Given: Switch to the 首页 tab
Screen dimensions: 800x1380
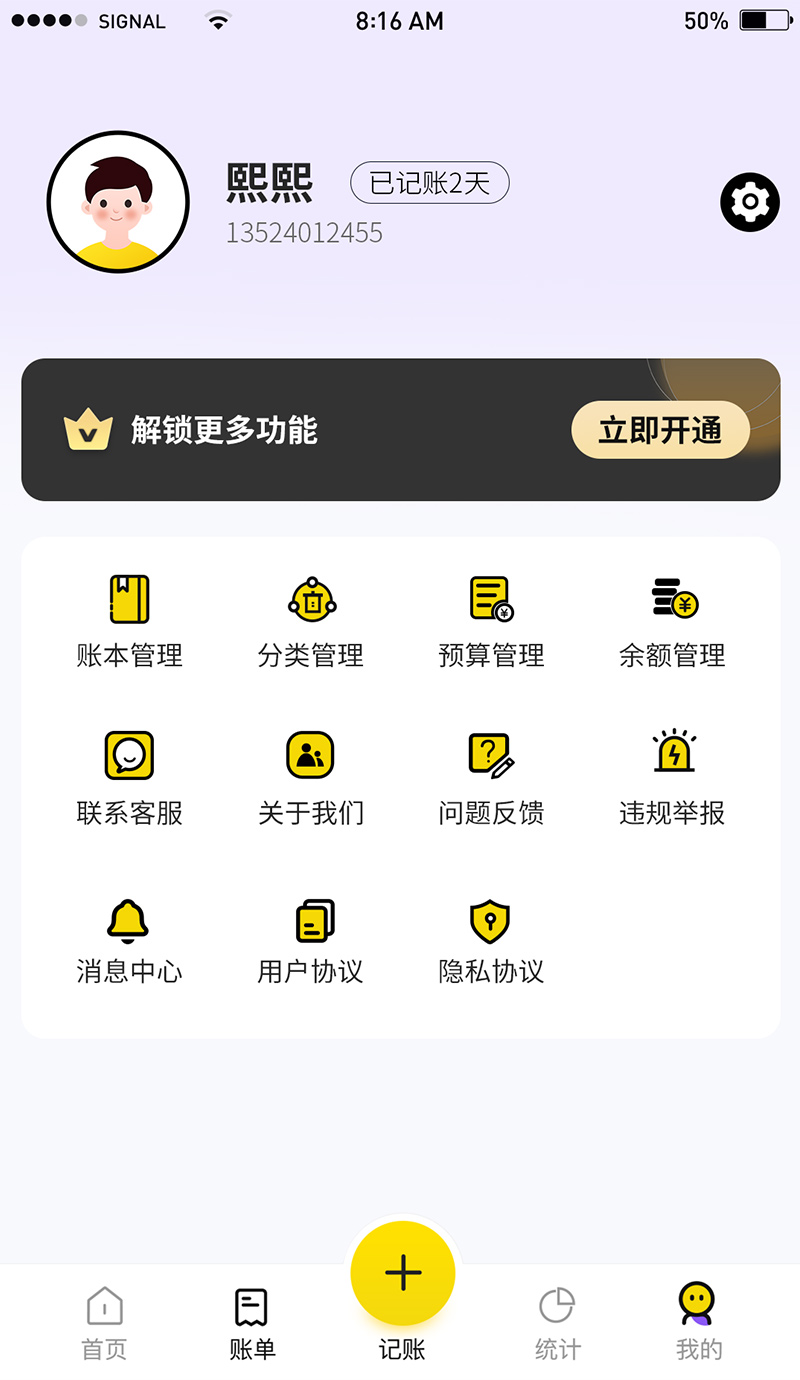Looking at the screenshot, I should (x=105, y=1324).
